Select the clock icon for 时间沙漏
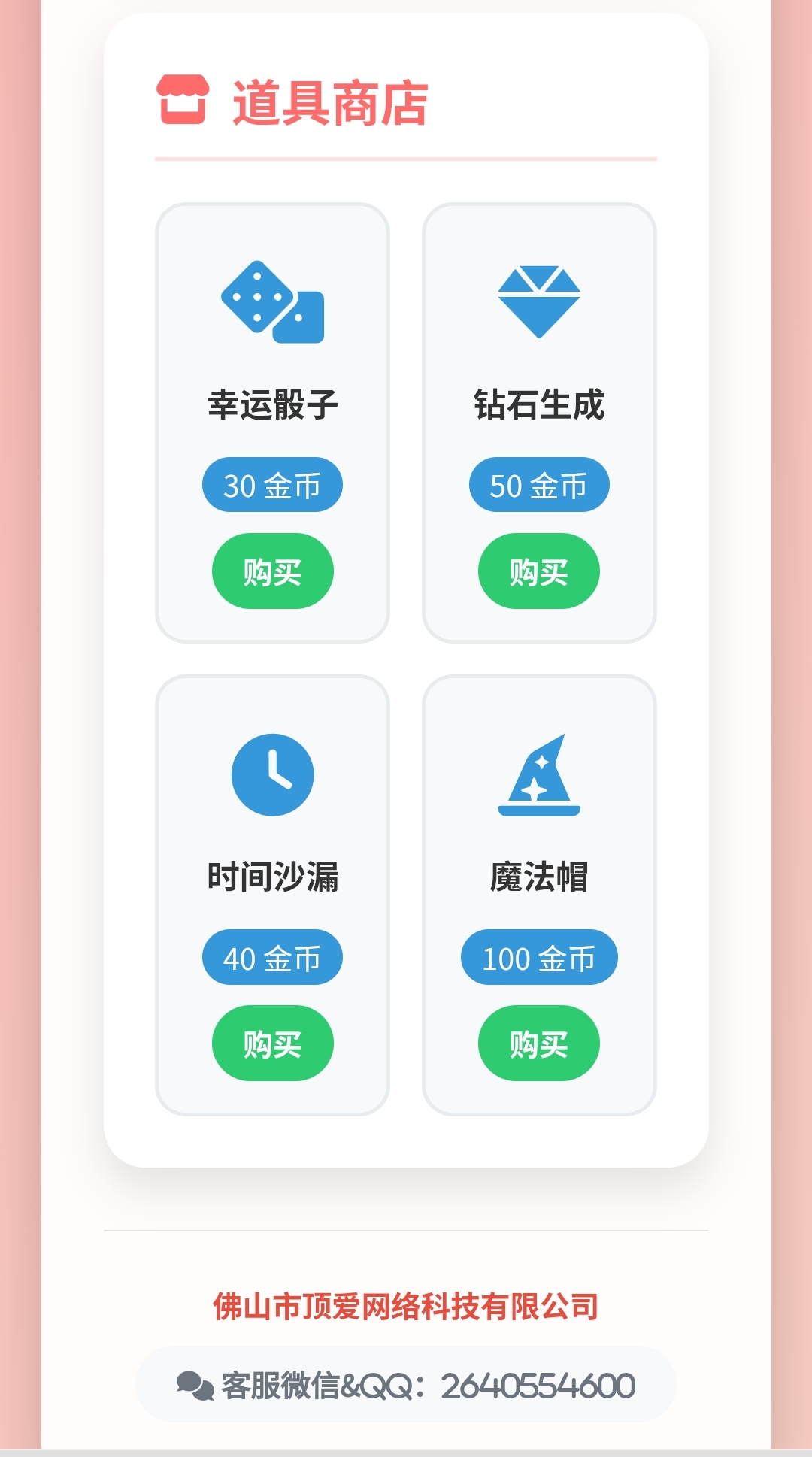 point(273,774)
